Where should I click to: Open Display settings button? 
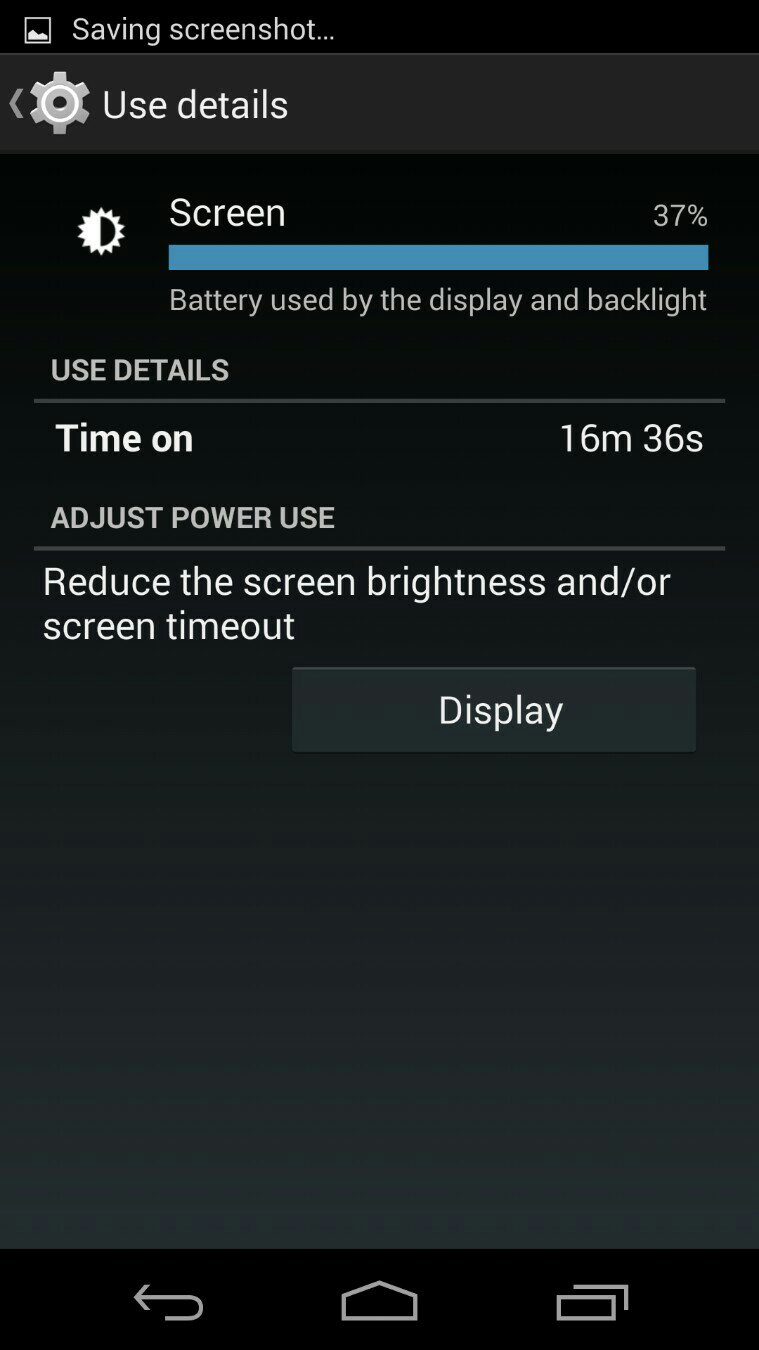(493, 710)
